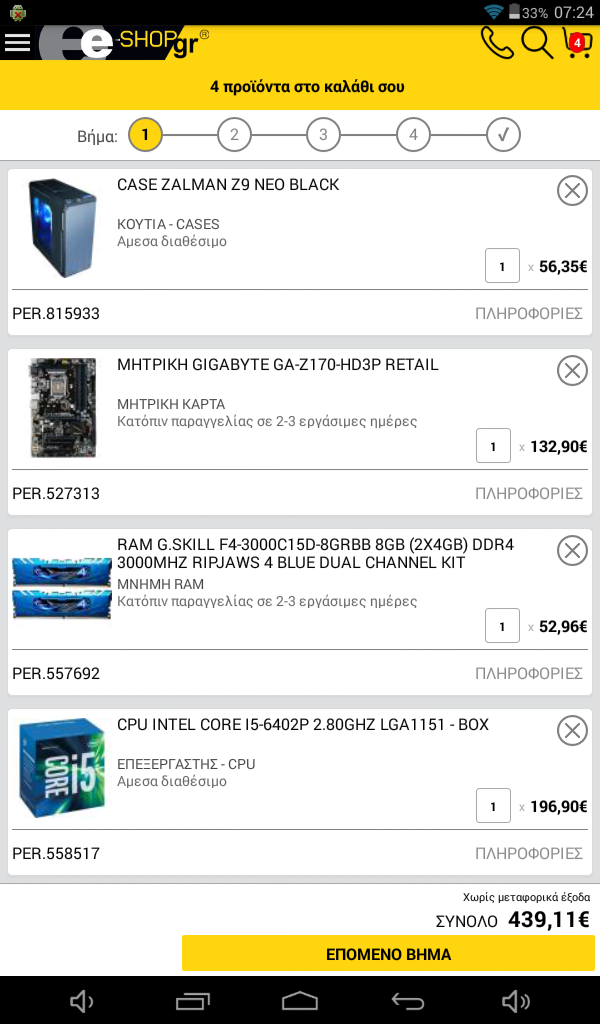The image size is (600, 1024).
Task: Open ΠΛΗΡΟΦΟΡΙΕΣ for PER.815933
Action: (529, 313)
